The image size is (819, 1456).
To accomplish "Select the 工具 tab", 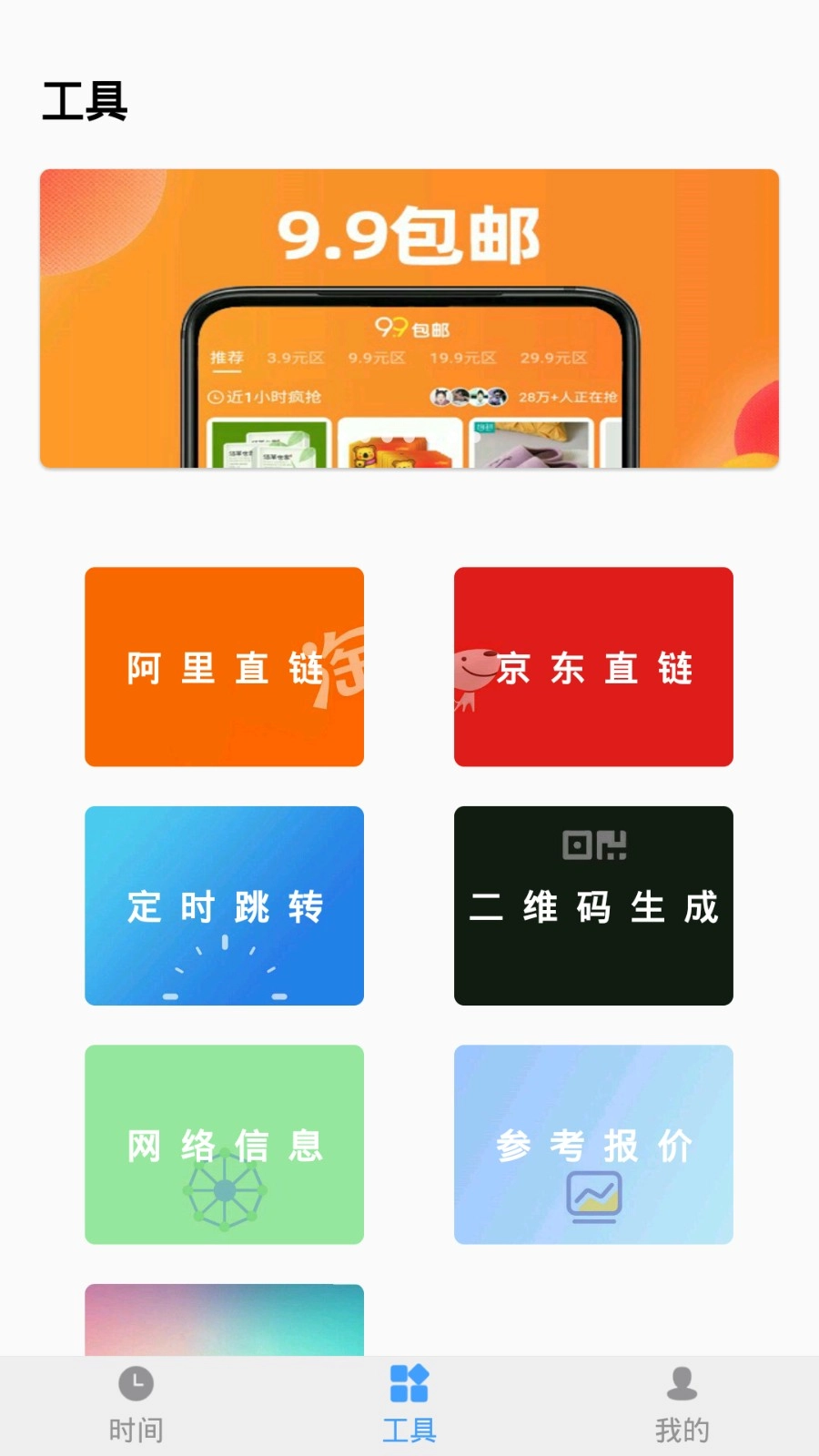I will click(409, 1405).
